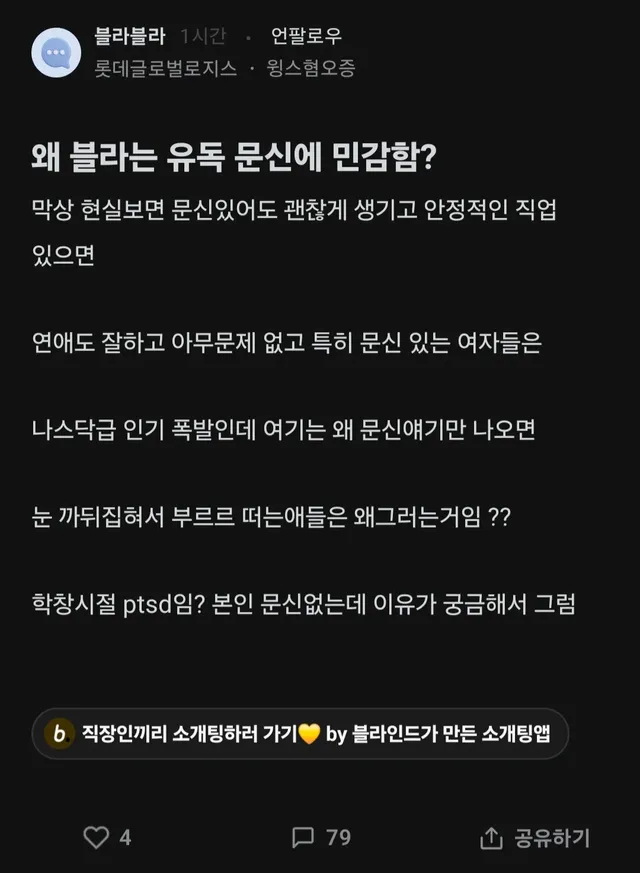Like this post with the heart icon
The image size is (640, 873).
(x=95, y=836)
